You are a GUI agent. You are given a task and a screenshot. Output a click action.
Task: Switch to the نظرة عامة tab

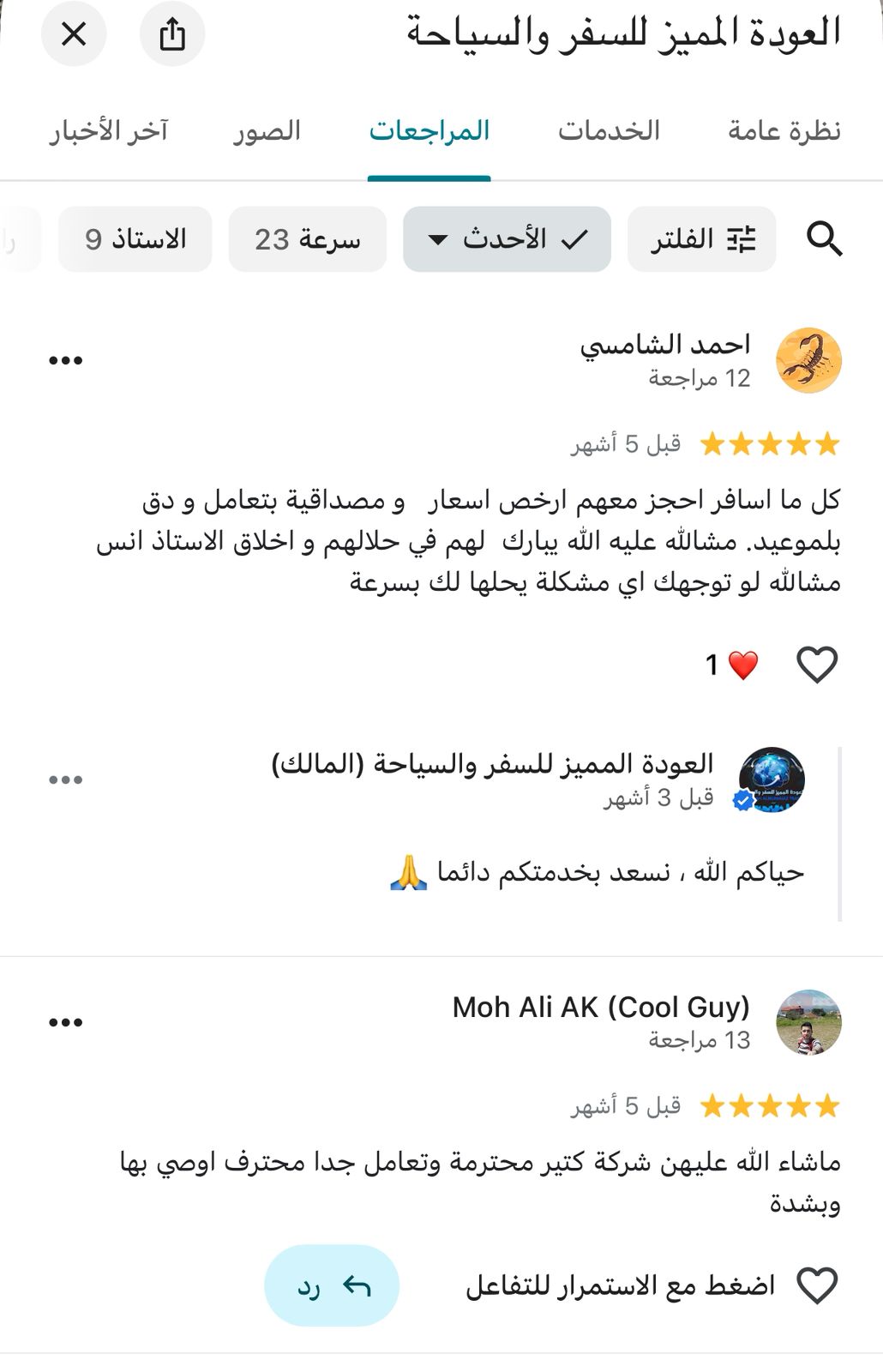(784, 131)
